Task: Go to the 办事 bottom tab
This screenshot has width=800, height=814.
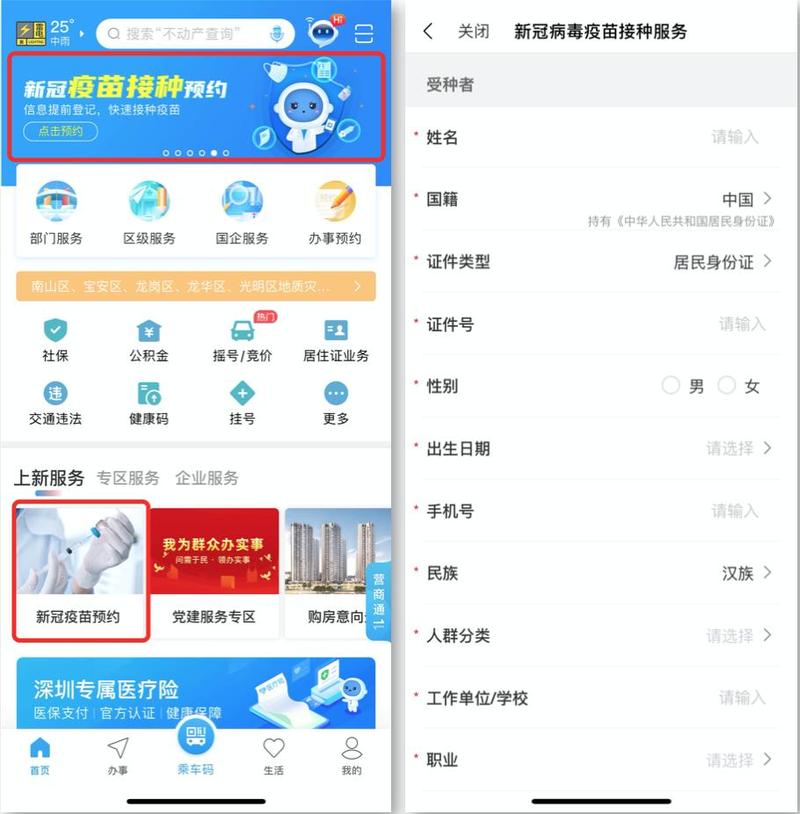Action: tap(118, 756)
